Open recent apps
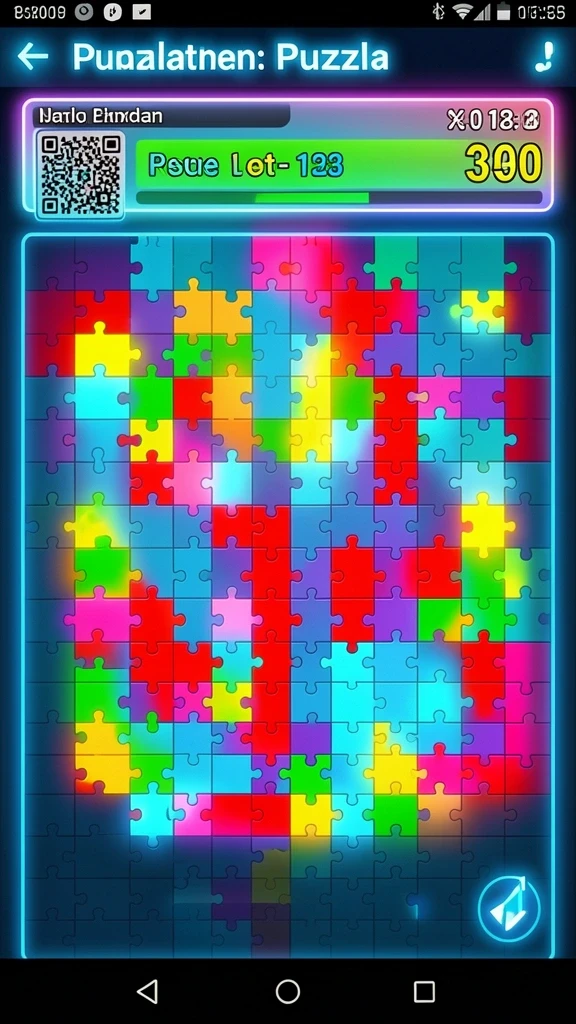This screenshot has height=1024, width=576. (x=424, y=991)
